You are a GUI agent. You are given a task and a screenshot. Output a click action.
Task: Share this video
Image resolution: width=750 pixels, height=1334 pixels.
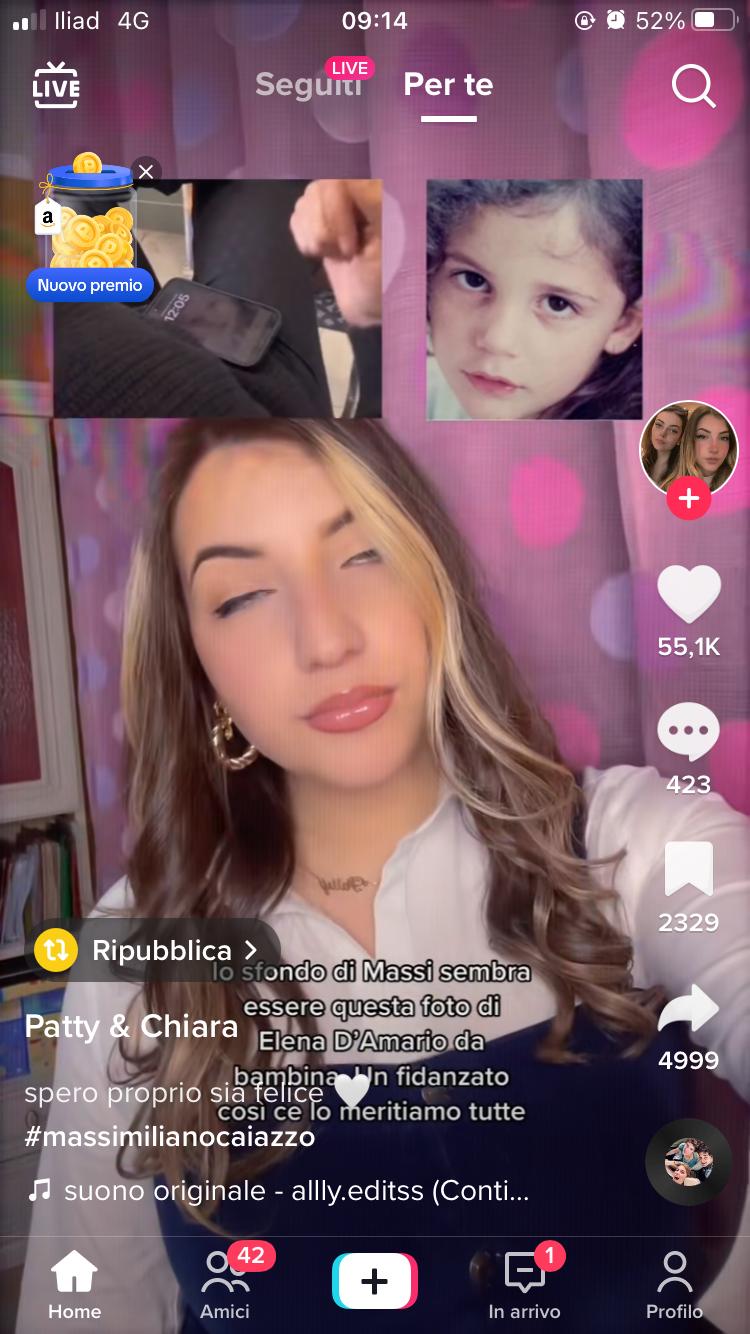click(688, 1009)
